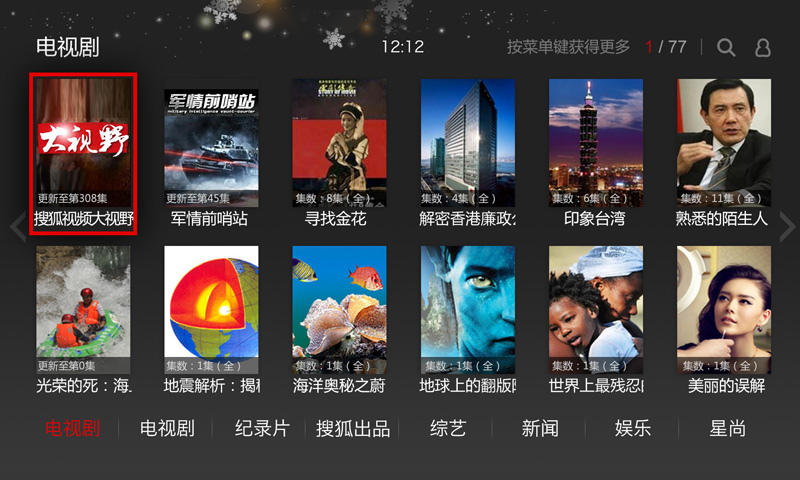Open 地球上的翻版 tile
Viewport: 800px width, 480px height.
[x=467, y=318]
